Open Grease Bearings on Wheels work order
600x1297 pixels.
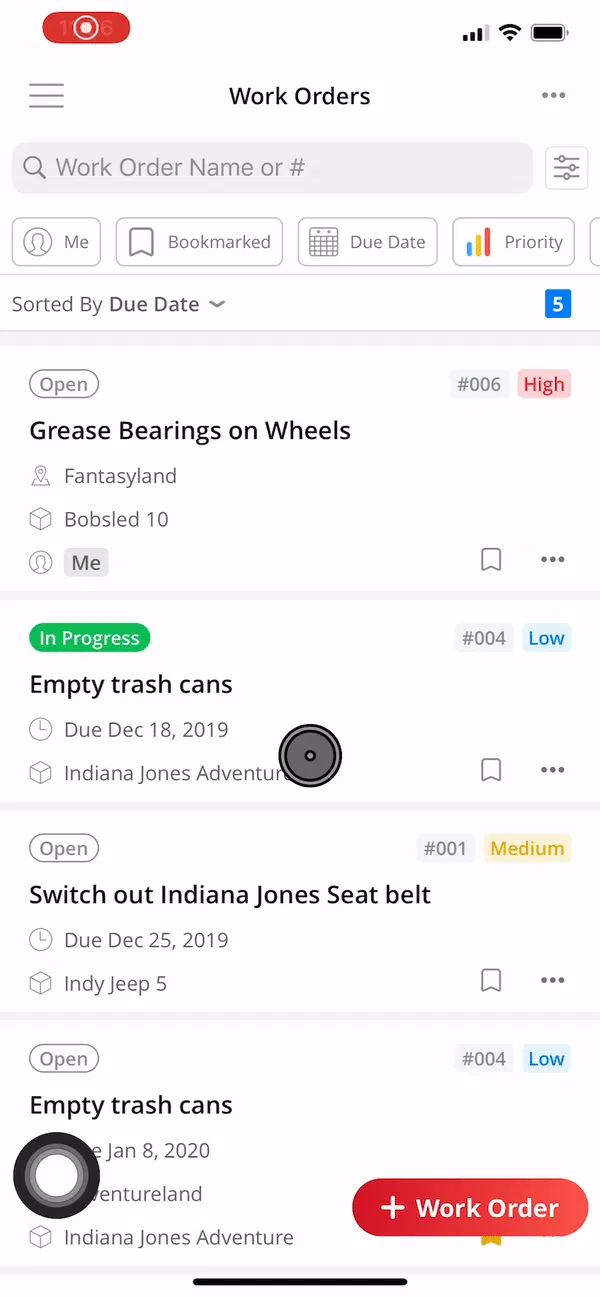[190, 431]
